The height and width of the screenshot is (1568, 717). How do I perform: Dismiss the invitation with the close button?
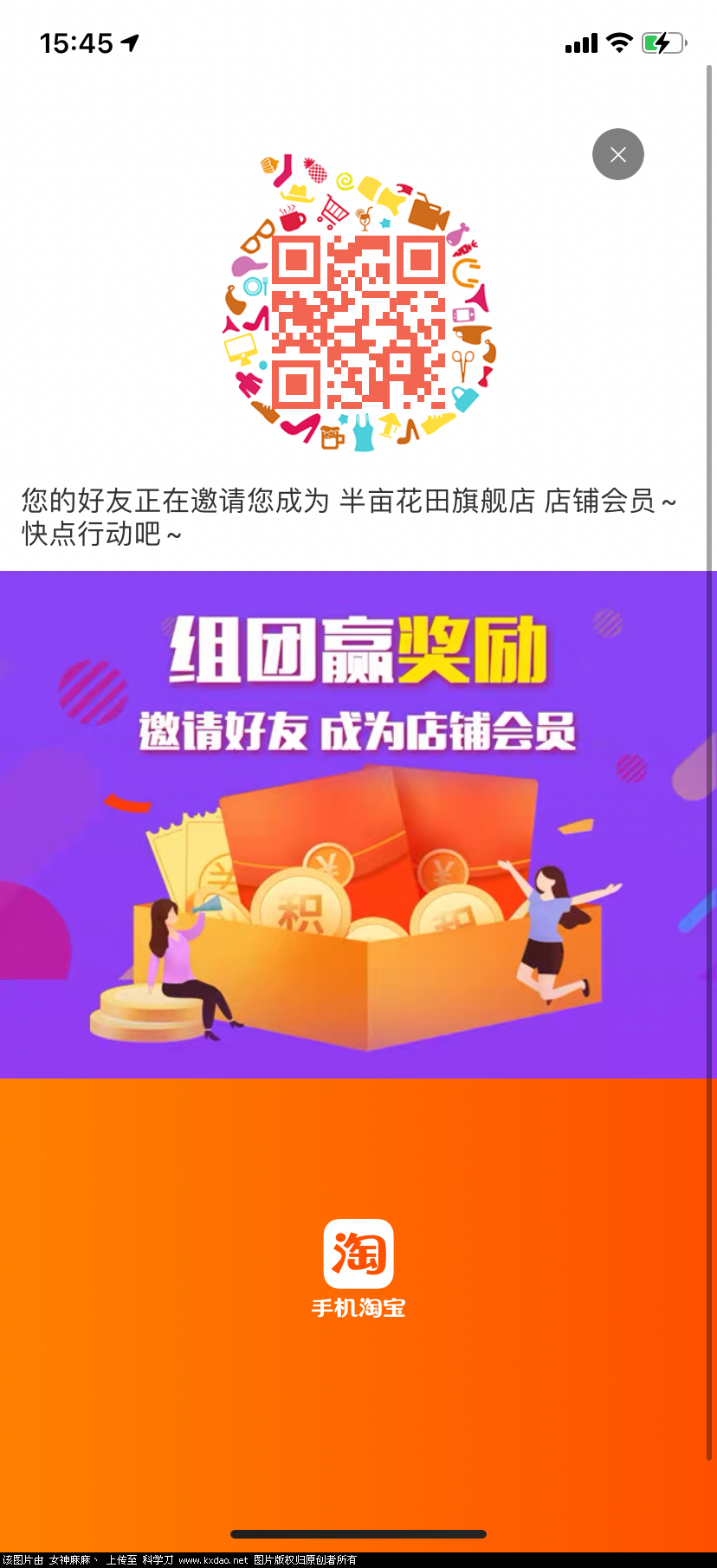(617, 154)
